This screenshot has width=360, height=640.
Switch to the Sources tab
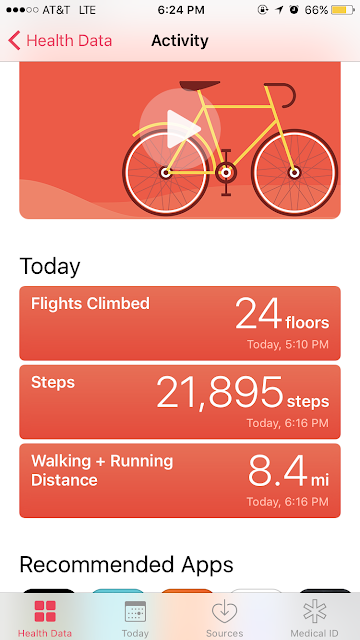point(224,618)
